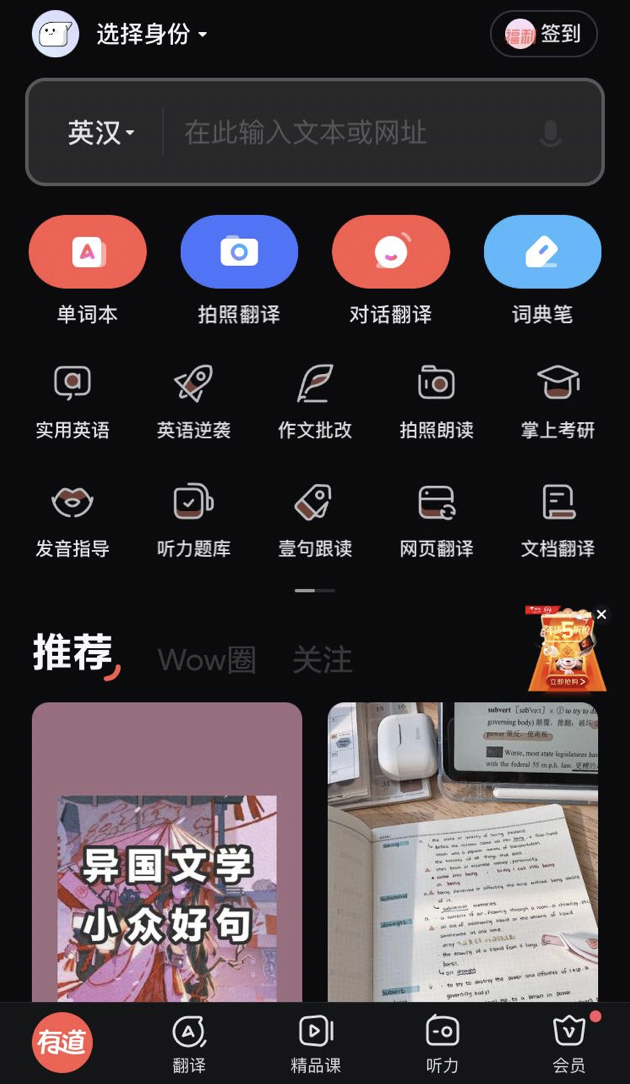This screenshot has height=1084, width=630.
Task: Open the 选择身份 identity dropdown
Action: pyautogui.click(x=152, y=34)
